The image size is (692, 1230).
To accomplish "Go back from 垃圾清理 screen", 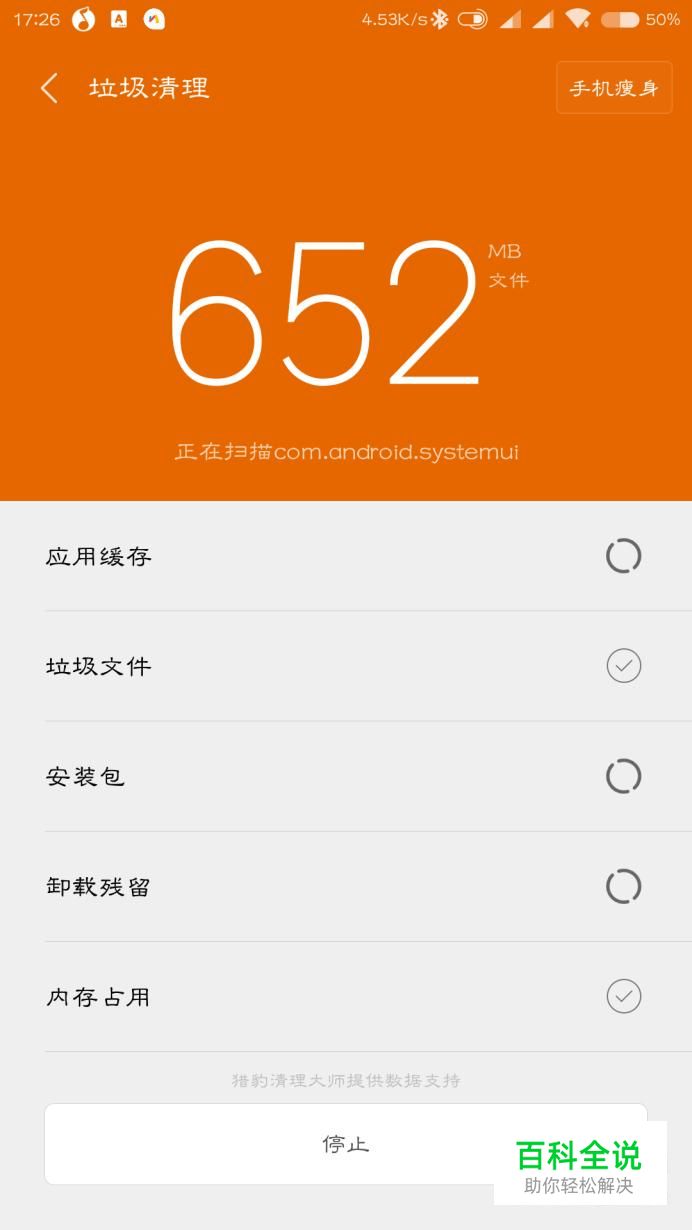I will (x=49, y=88).
